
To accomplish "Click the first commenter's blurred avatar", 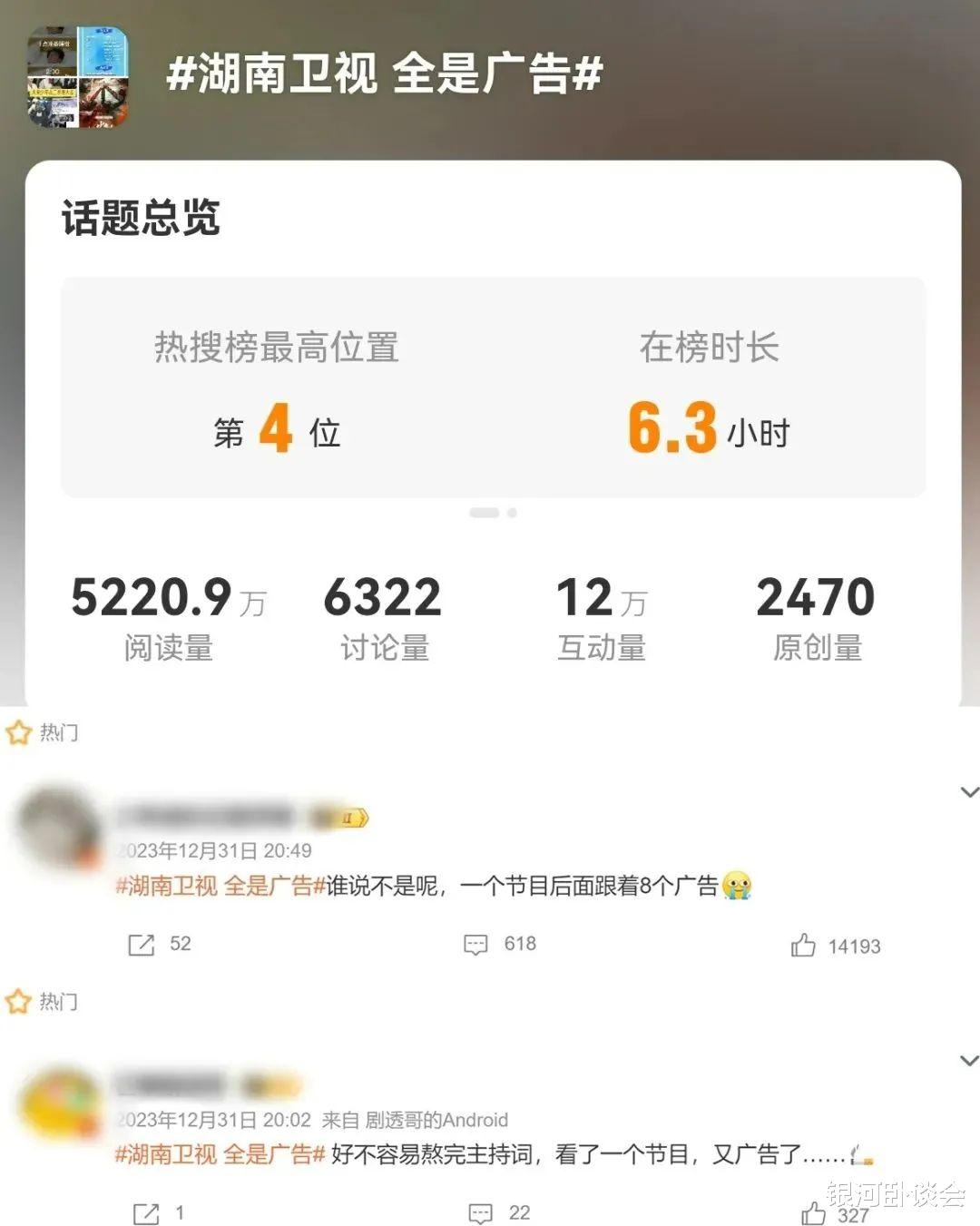I will tap(56, 819).
